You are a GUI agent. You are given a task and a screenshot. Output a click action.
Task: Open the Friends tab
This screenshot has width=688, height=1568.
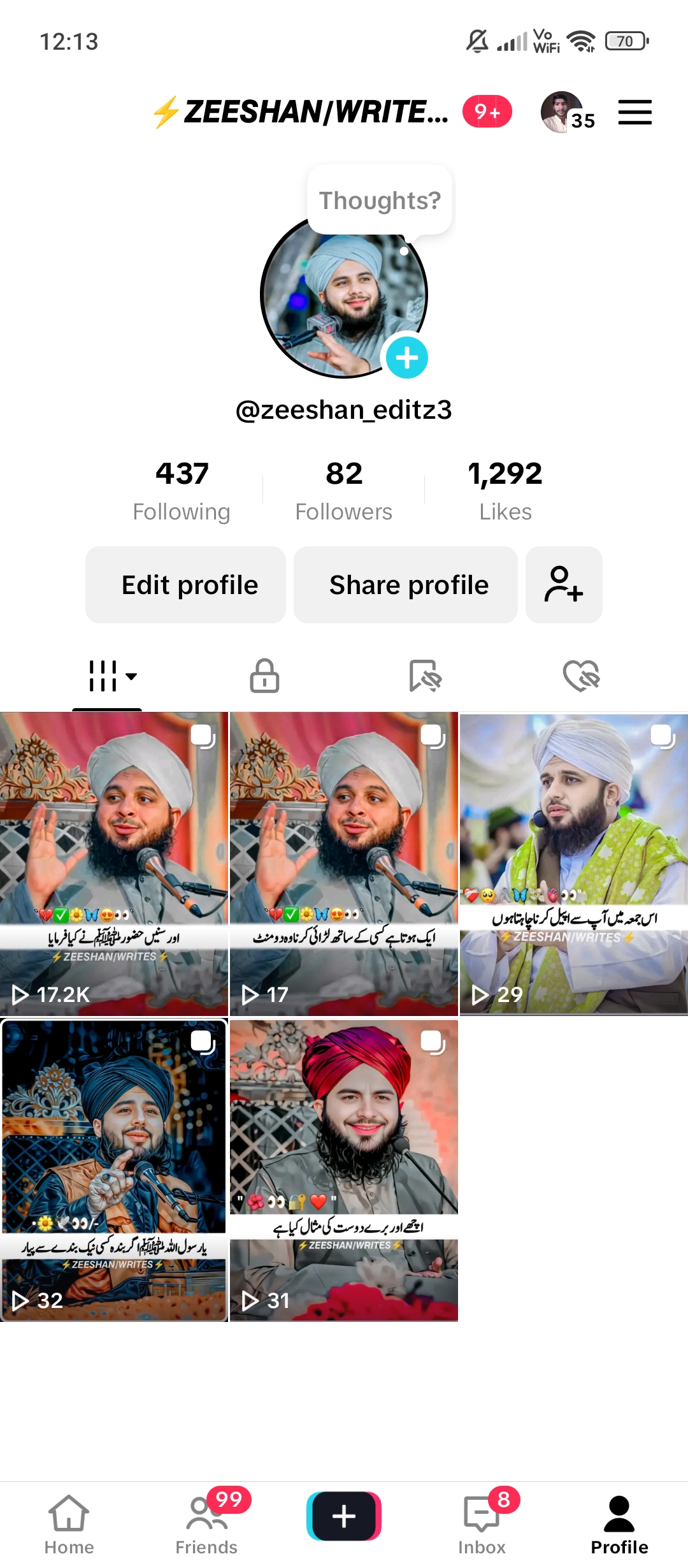coord(206,1525)
